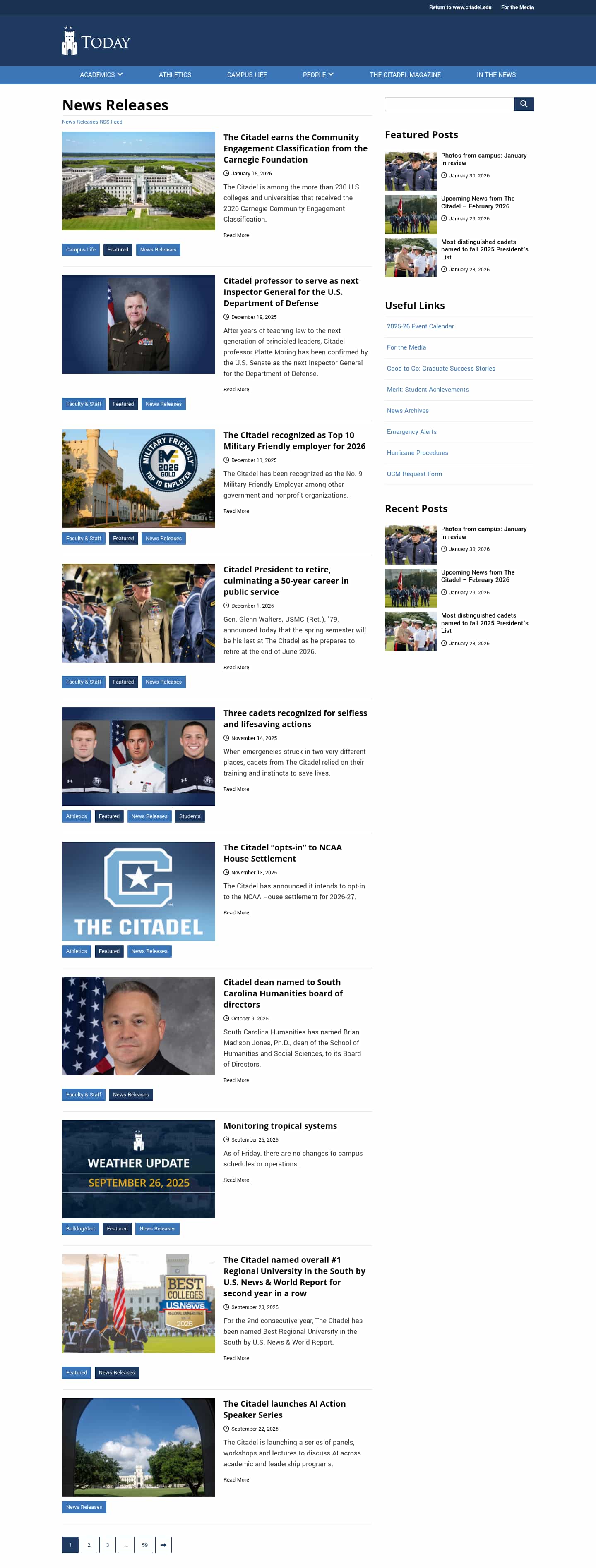Switch to the ATHLETICS section
Screen dimensions: 596x1568
point(175,74)
